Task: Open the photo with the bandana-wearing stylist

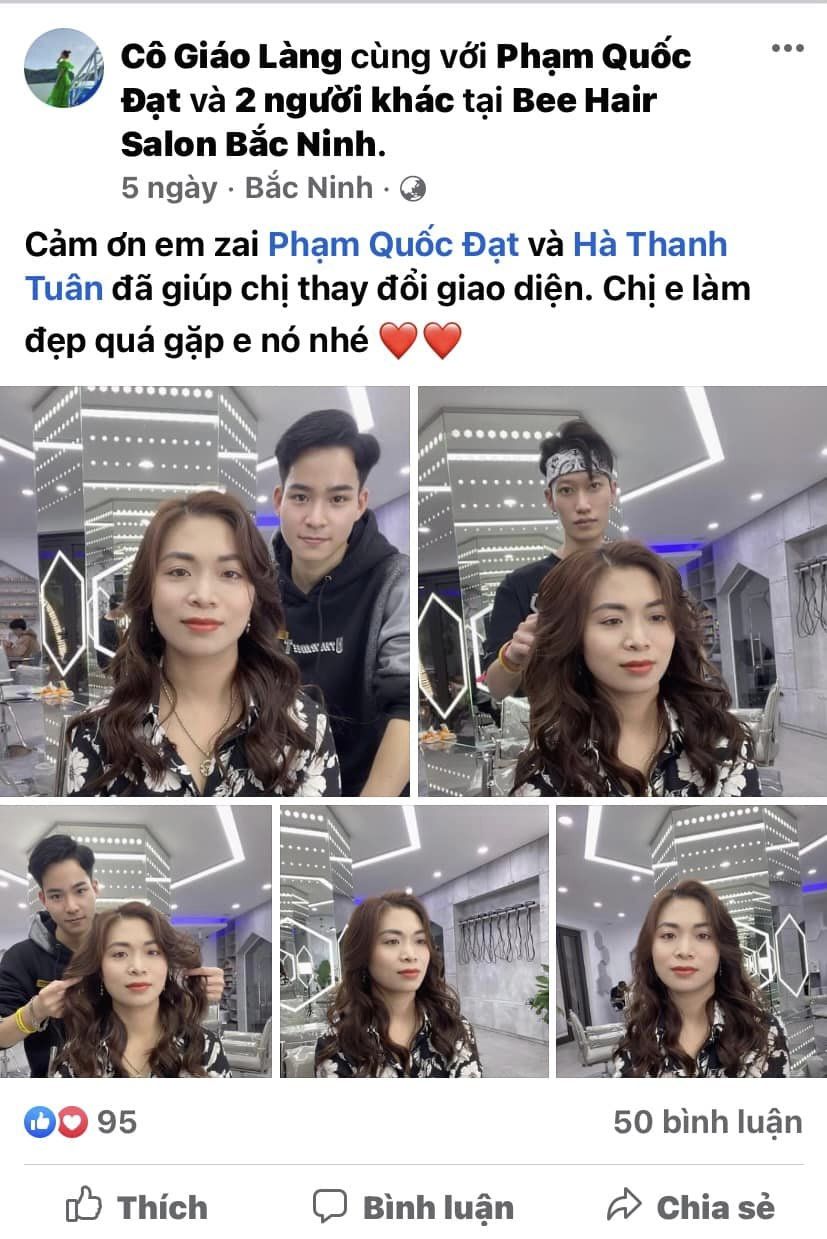Action: click(622, 591)
